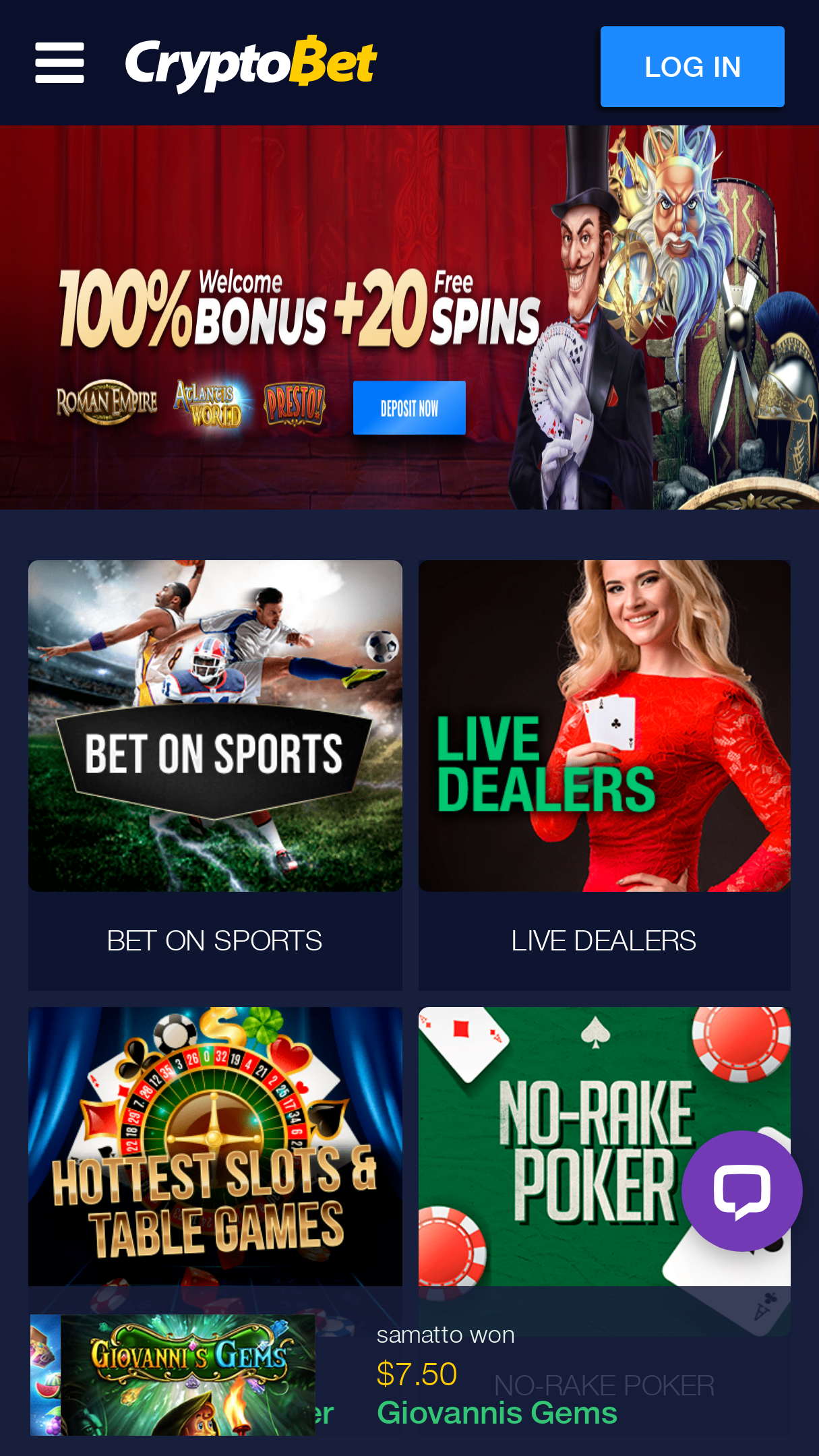Tap Deposit Now on the welcome bonus banner
Image resolution: width=819 pixels, height=1456 pixels.
(409, 408)
